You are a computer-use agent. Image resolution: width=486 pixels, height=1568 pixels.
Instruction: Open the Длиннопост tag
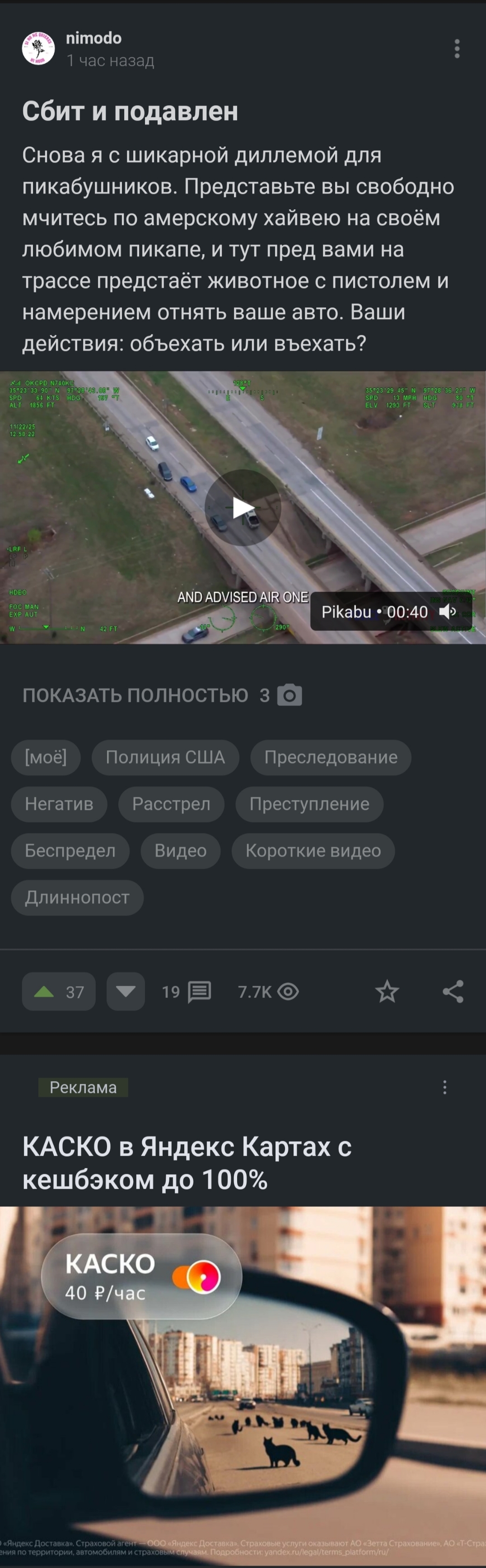pyautogui.click(x=77, y=898)
